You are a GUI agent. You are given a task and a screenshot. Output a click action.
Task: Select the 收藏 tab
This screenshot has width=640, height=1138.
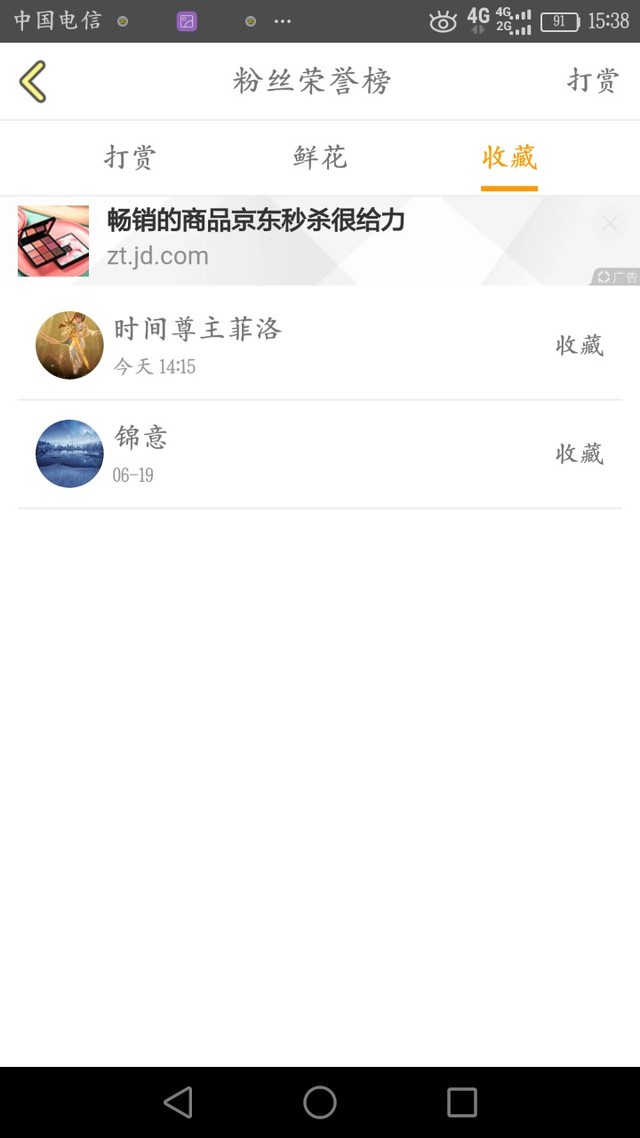[x=509, y=158]
